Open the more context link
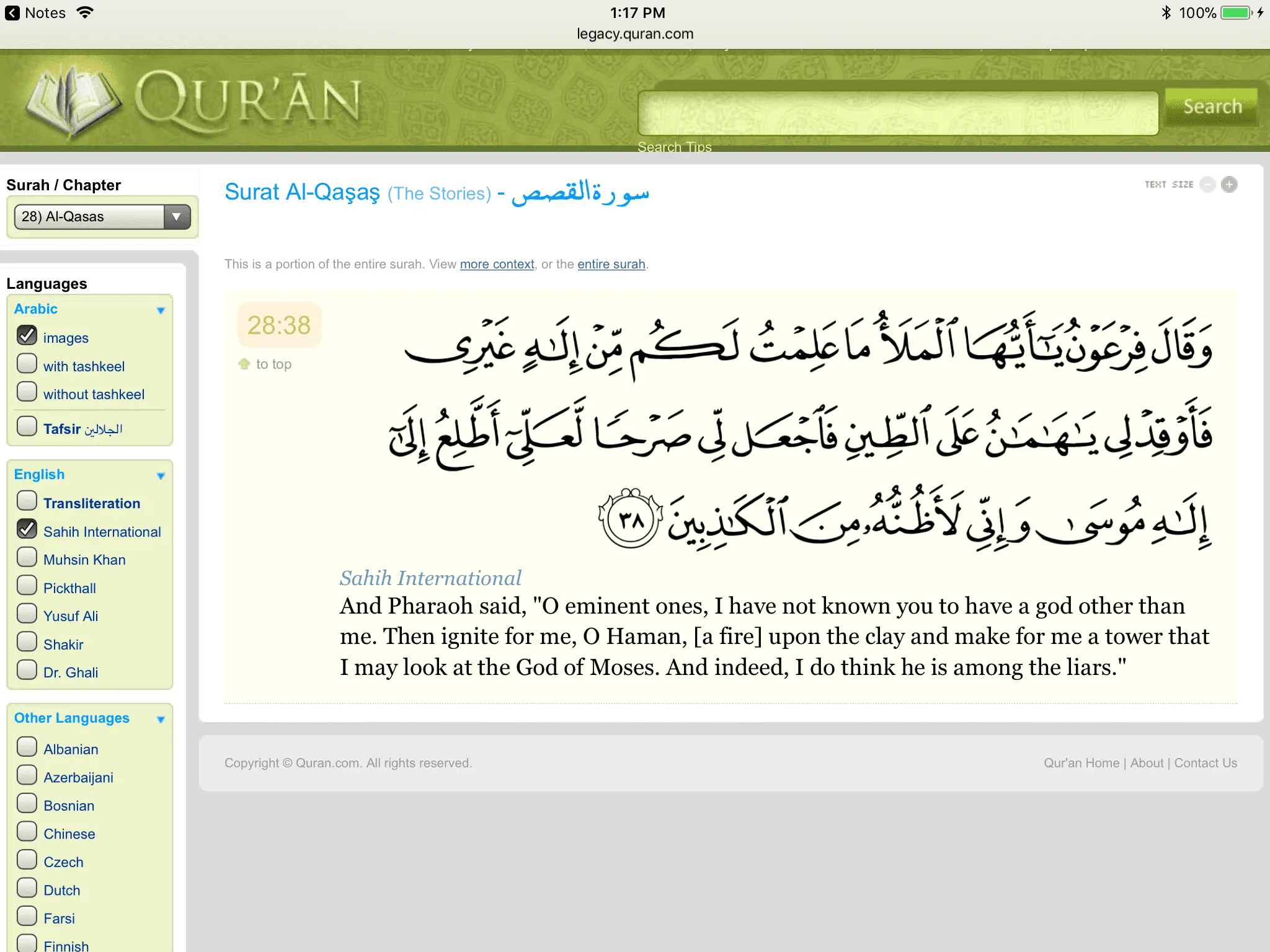 (497, 264)
